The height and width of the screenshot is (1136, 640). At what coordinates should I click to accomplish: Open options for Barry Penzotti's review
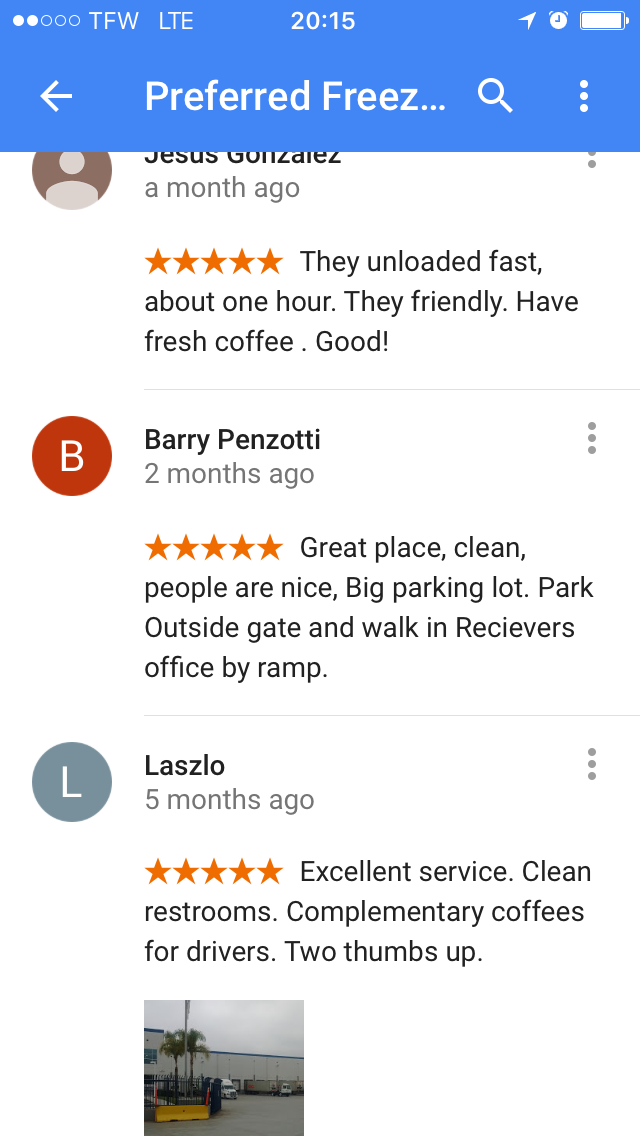(x=592, y=438)
